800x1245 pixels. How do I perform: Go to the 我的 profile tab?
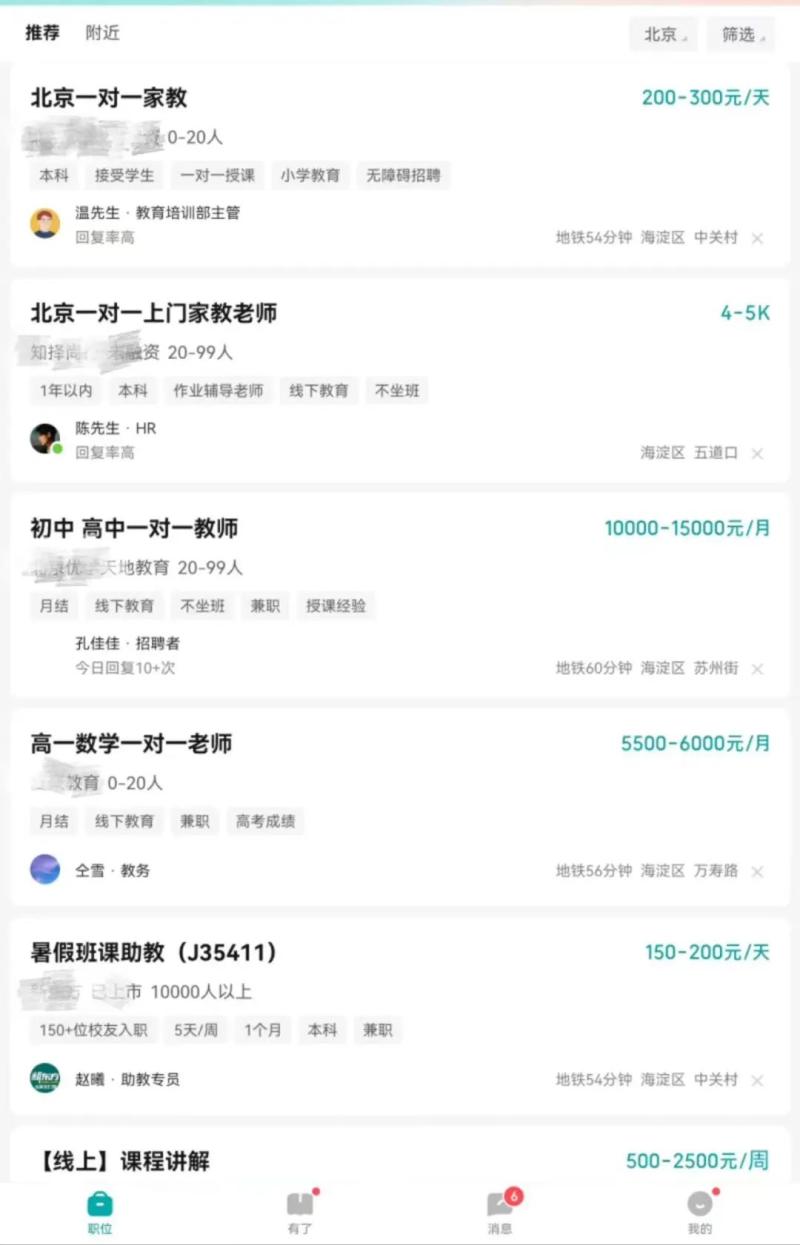[x=700, y=1212]
